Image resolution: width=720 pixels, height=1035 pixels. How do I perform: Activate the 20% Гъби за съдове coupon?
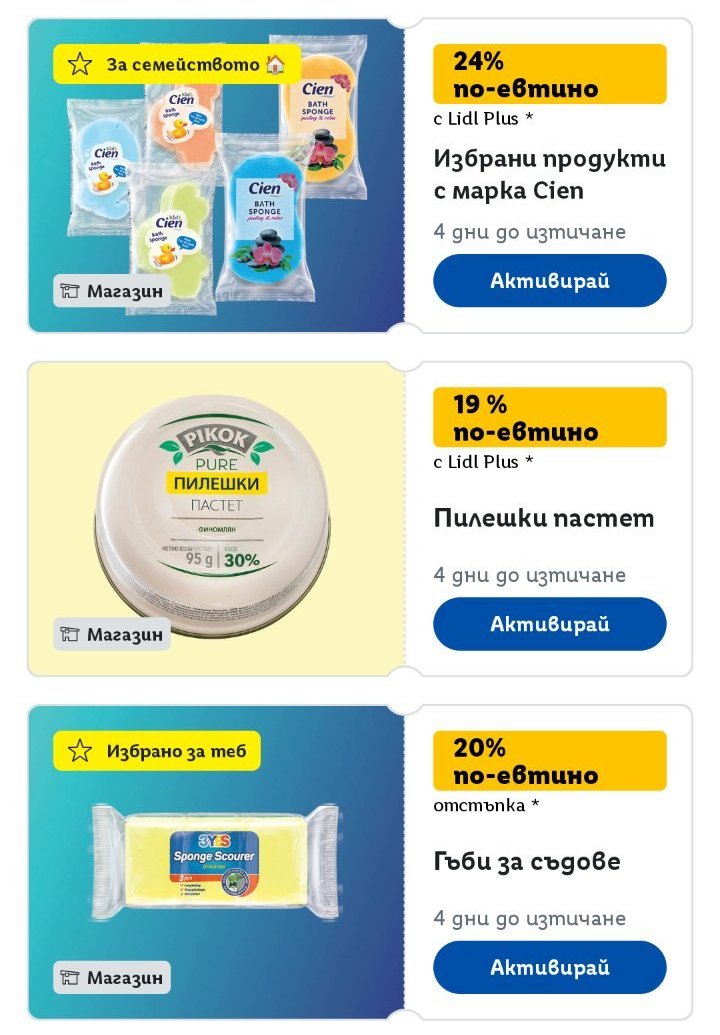coord(549,967)
